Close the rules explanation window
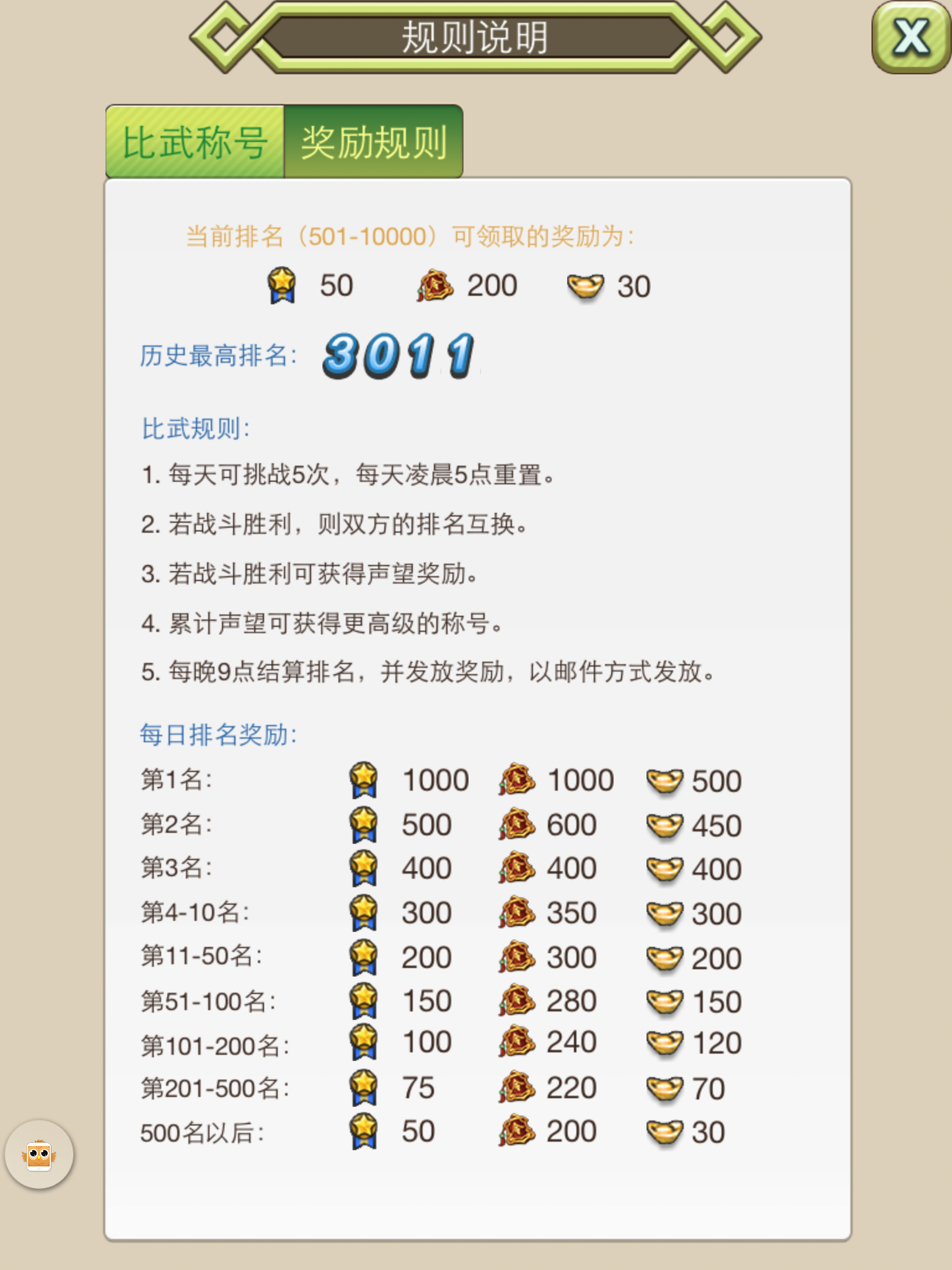 click(x=909, y=38)
